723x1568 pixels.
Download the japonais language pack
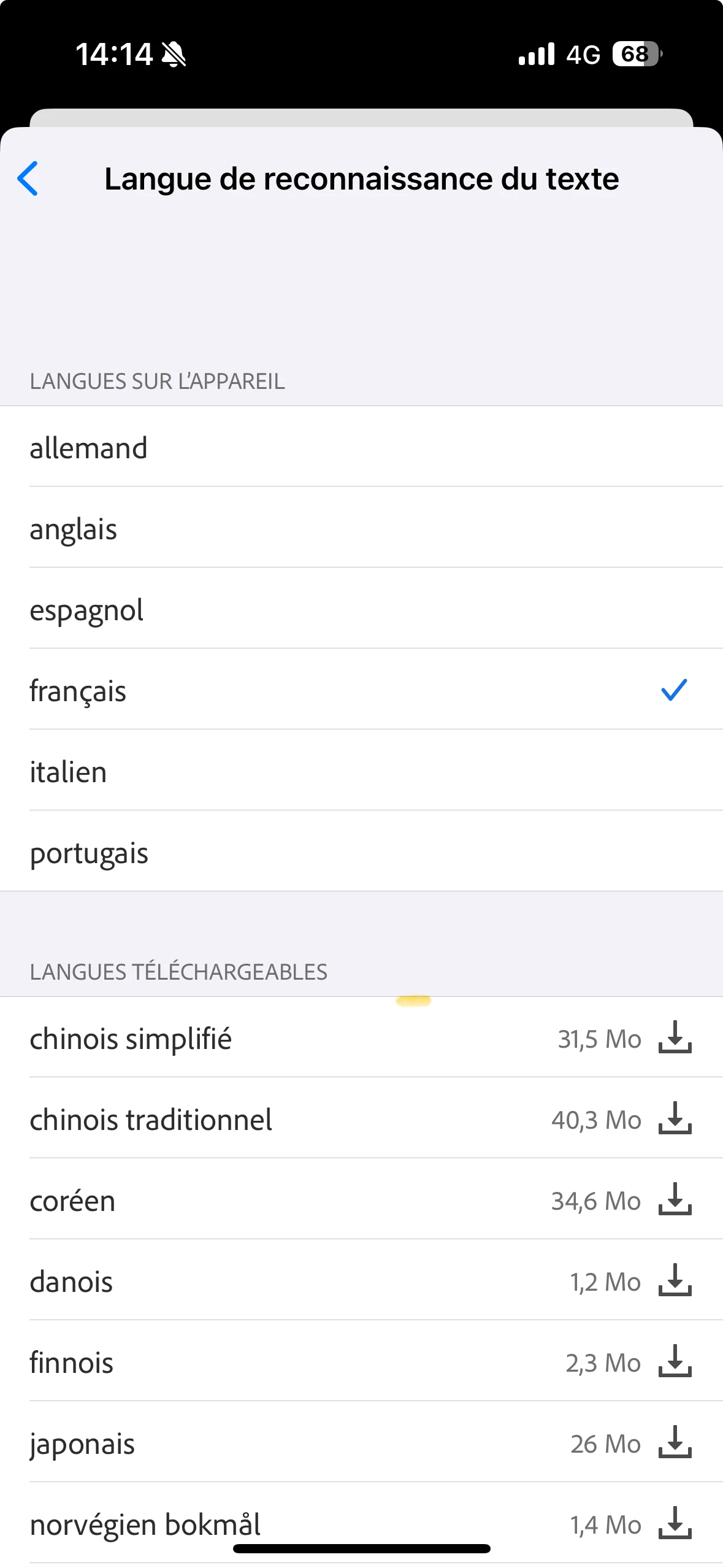675,1443
